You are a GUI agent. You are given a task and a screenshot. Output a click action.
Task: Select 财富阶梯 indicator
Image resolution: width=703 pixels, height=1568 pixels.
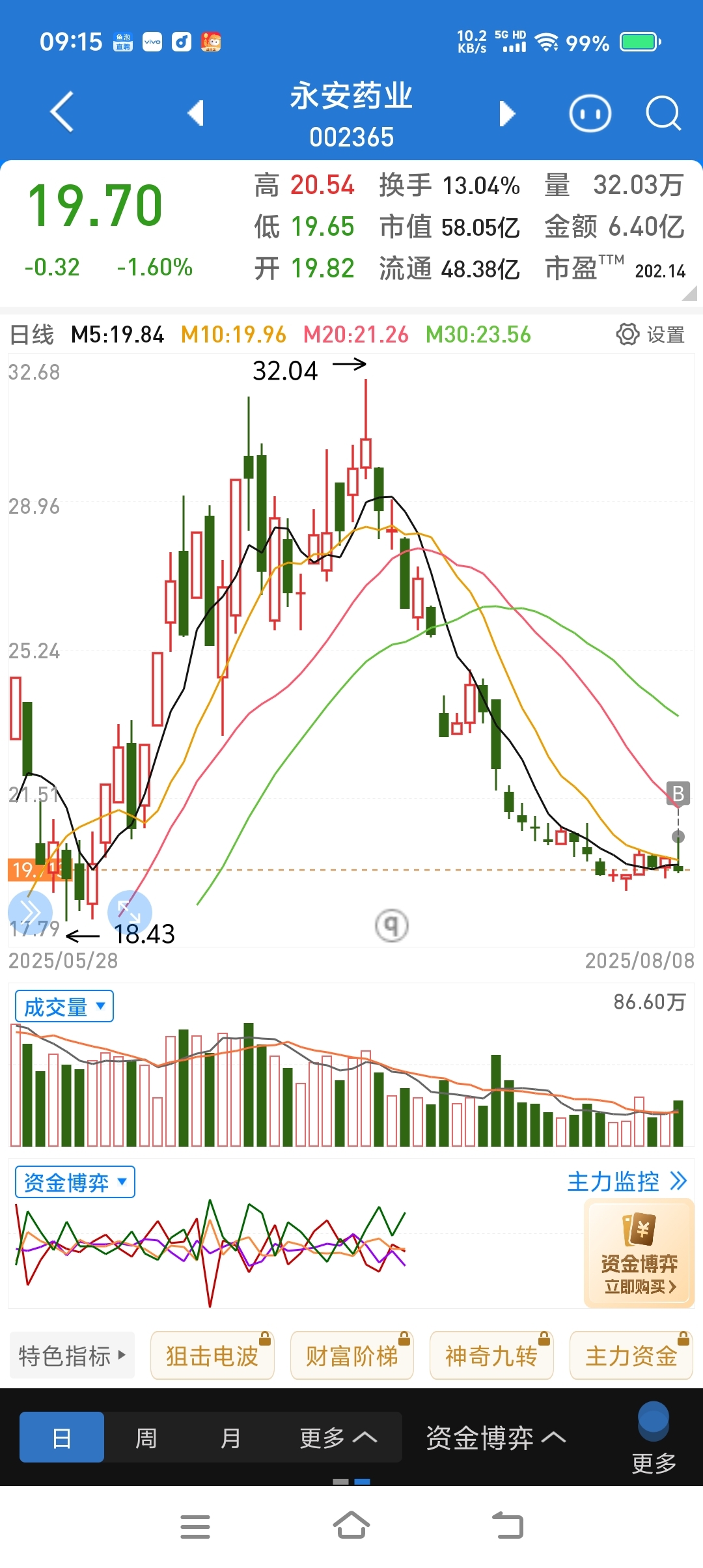[352, 1356]
